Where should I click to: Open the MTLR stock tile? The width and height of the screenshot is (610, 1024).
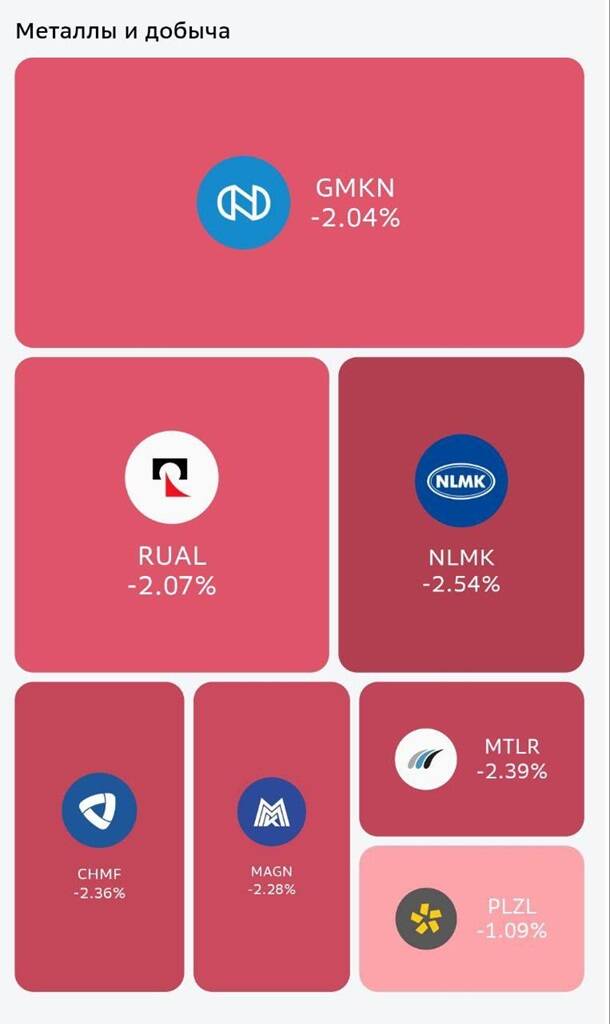[471, 759]
